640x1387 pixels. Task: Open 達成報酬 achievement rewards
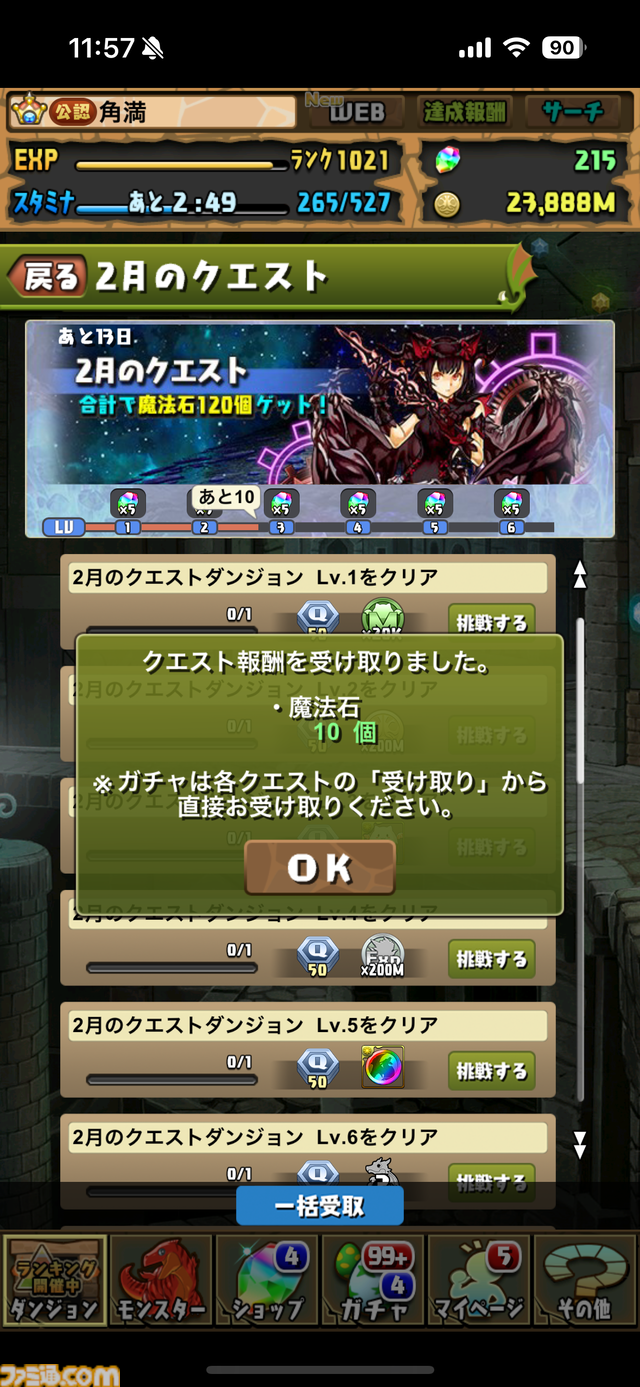pyautogui.click(x=464, y=112)
